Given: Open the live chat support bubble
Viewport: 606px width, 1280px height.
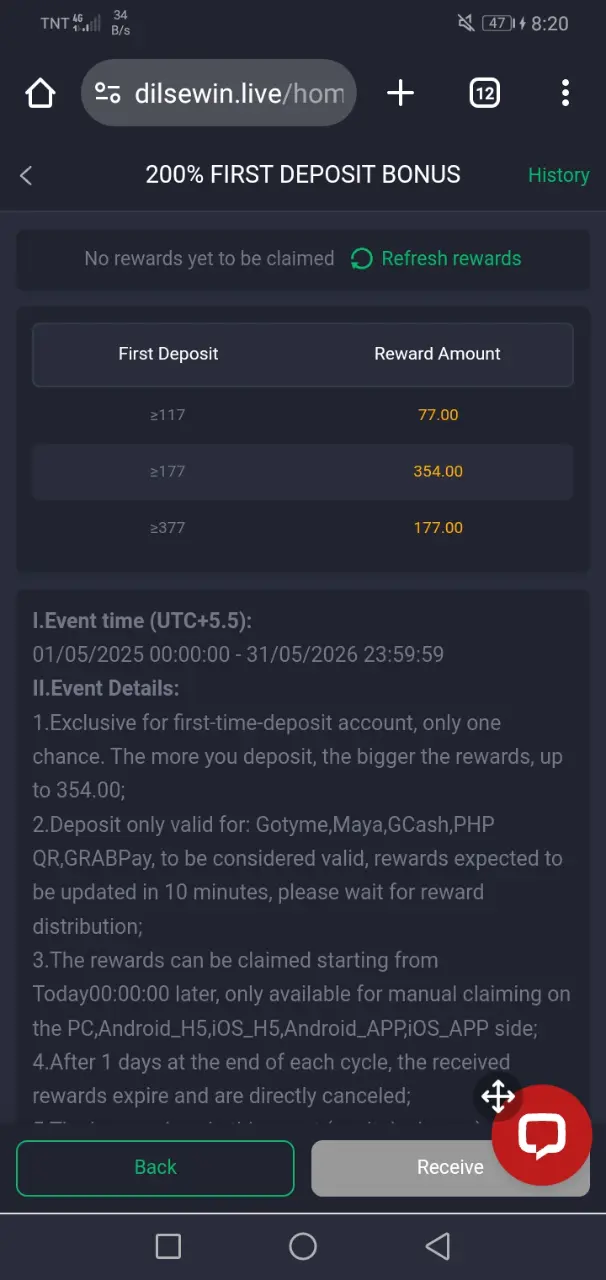Looking at the screenshot, I should [541, 1136].
